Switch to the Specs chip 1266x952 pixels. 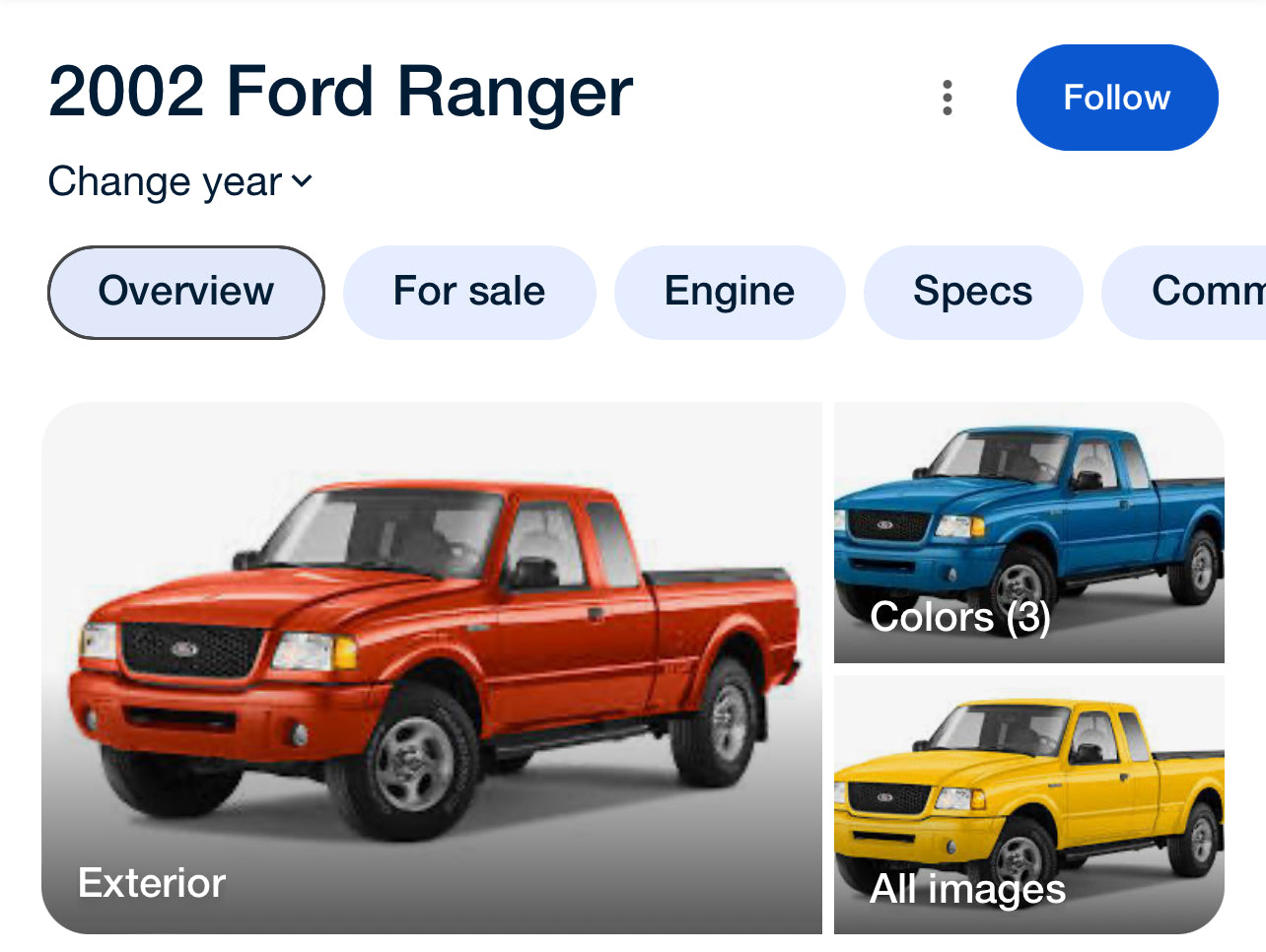pos(972,292)
